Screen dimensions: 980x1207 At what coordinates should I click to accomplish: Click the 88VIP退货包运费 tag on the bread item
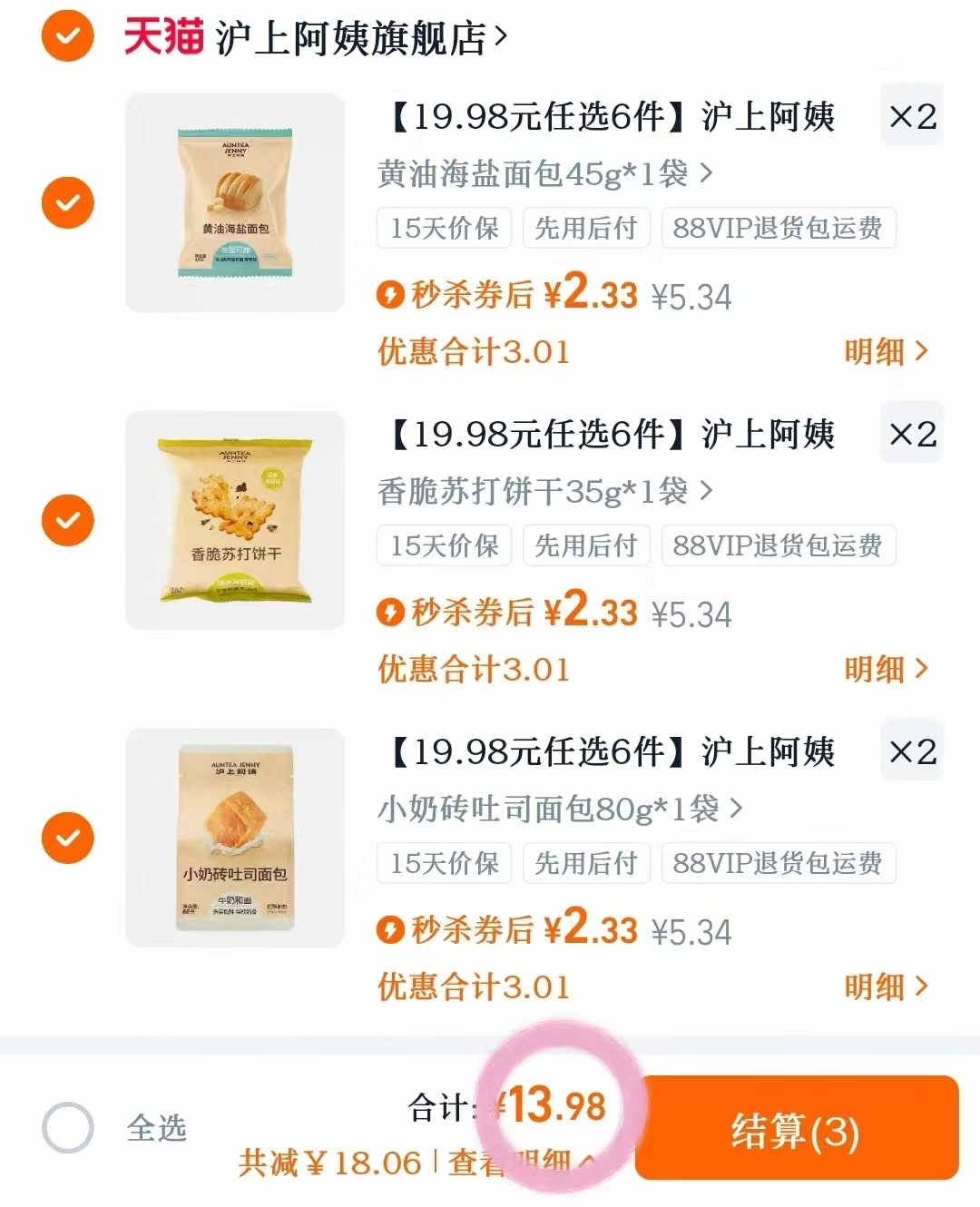[x=779, y=228]
